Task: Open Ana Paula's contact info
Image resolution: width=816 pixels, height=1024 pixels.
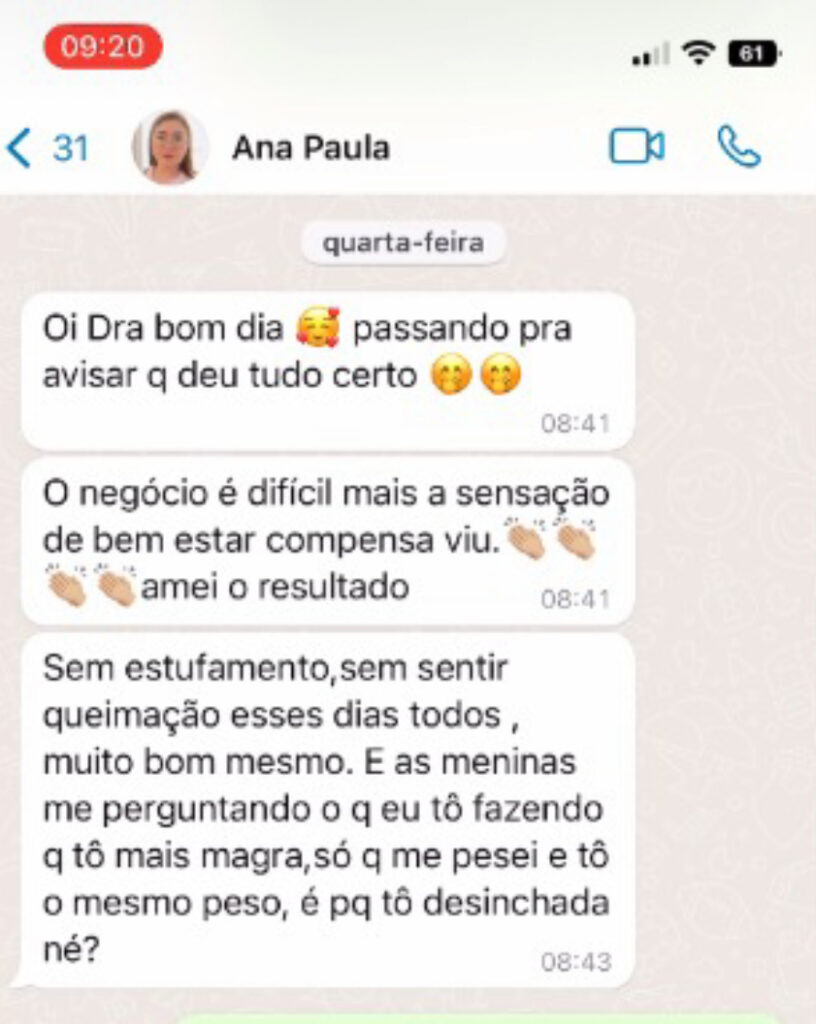Action: [x=311, y=148]
